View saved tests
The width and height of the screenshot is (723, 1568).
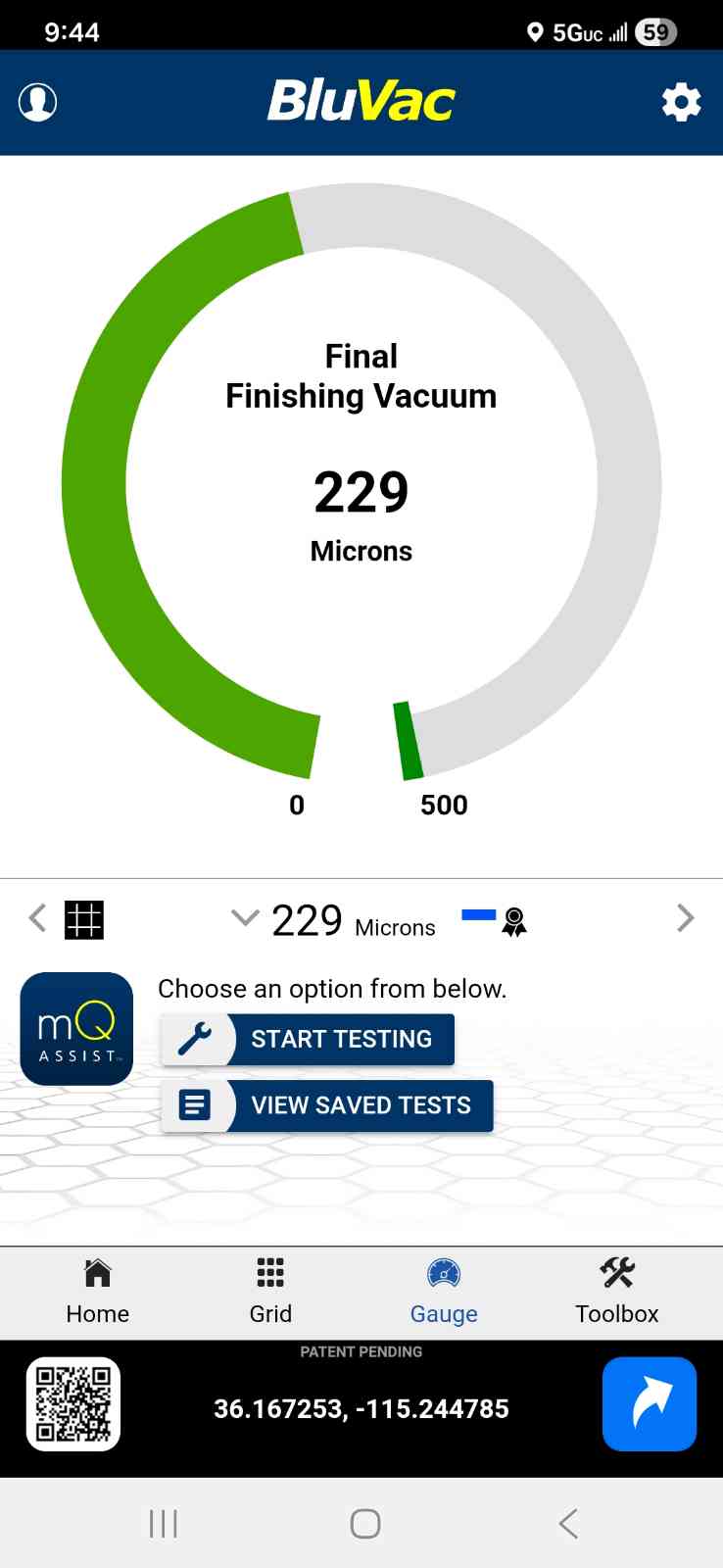click(327, 1105)
